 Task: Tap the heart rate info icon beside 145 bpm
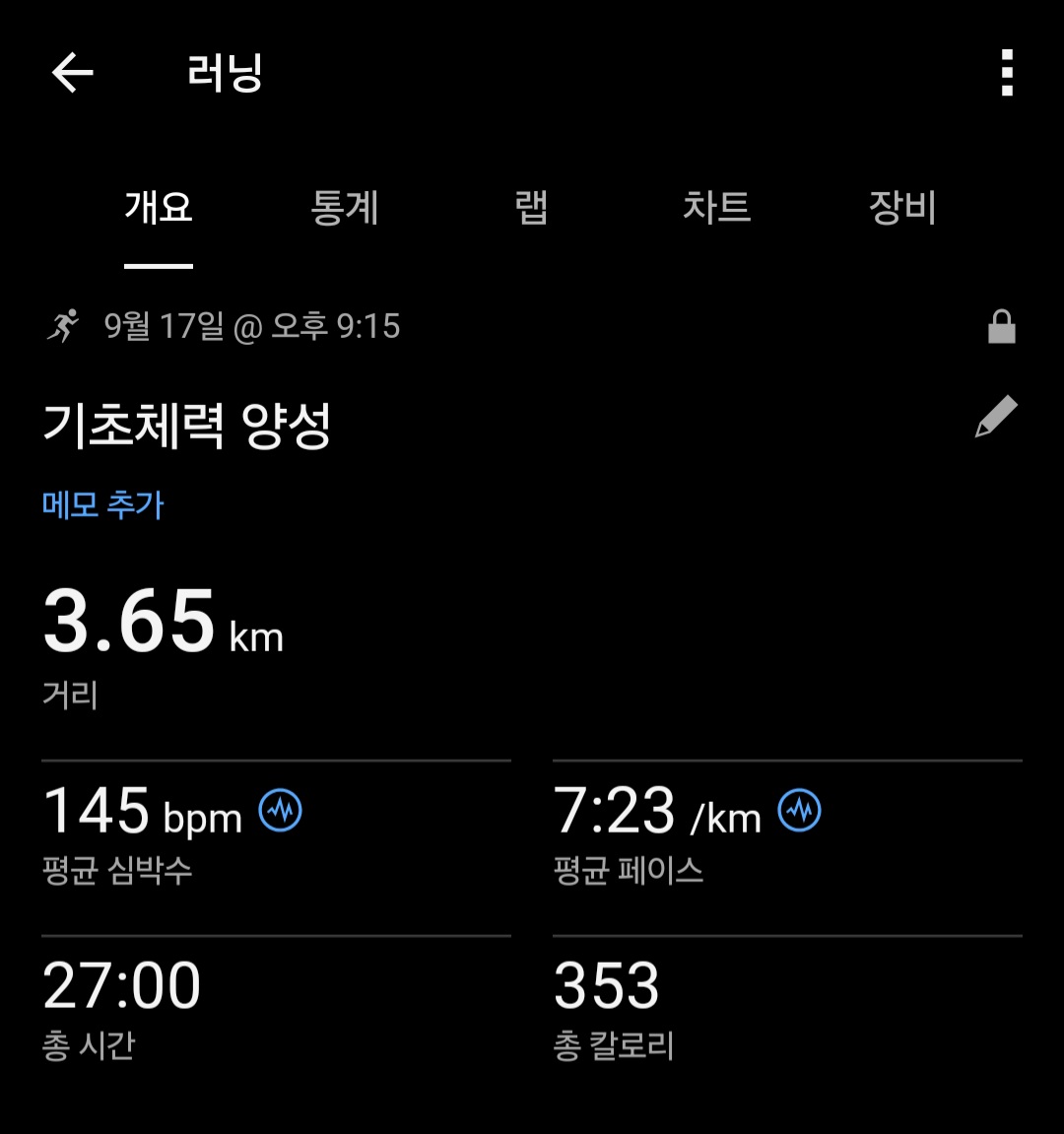281,811
